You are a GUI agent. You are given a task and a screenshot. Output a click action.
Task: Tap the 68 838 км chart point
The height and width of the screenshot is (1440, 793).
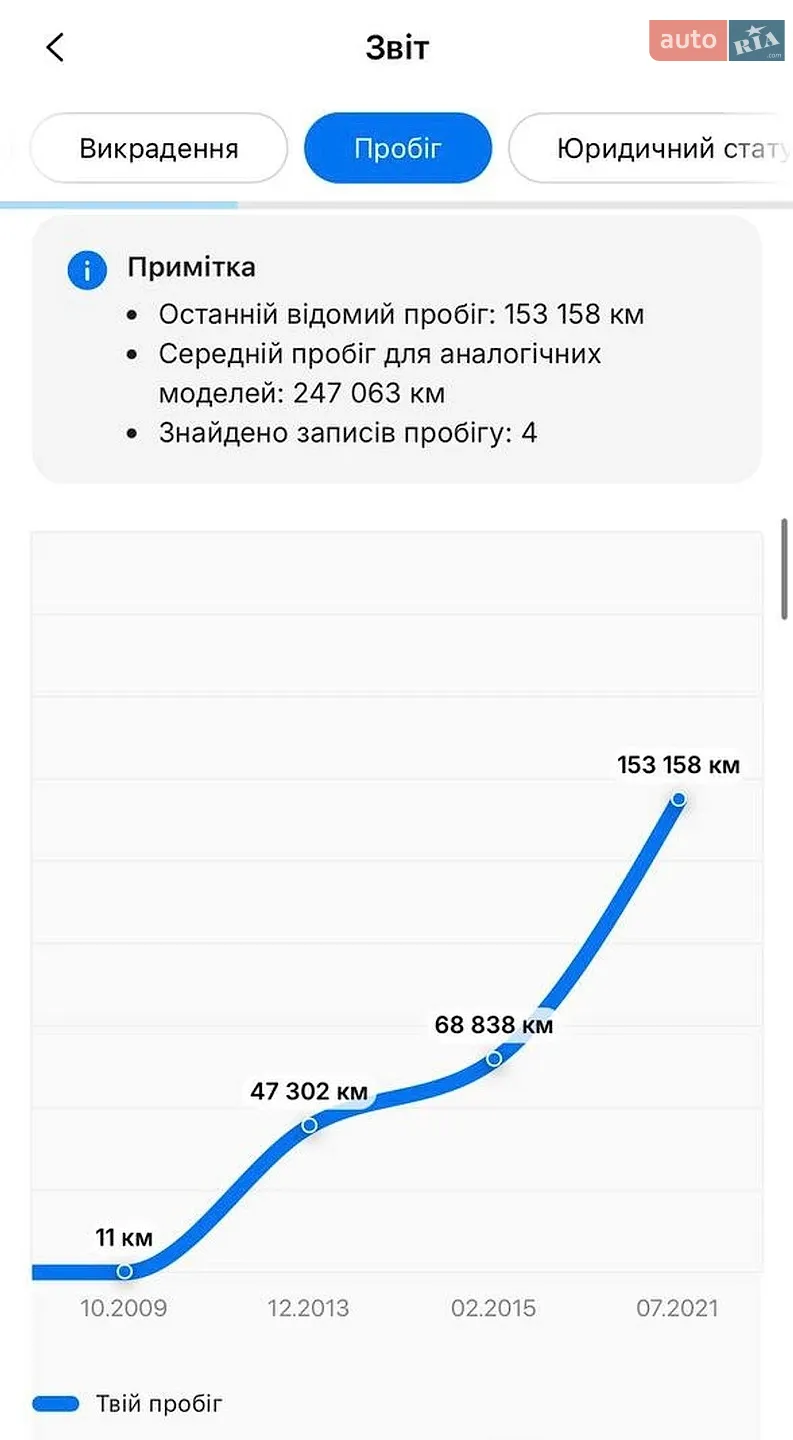coord(494,1058)
